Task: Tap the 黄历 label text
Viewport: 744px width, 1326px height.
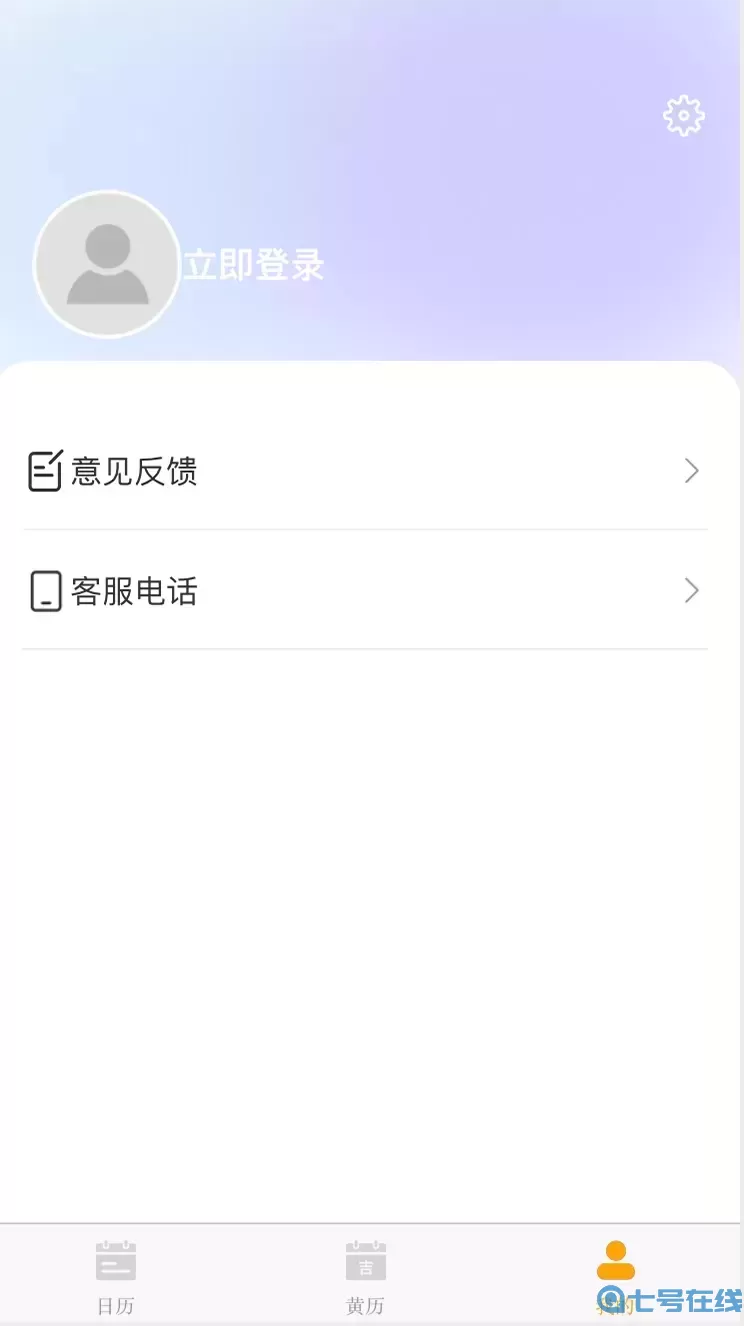Action: [x=366, y=1304]
